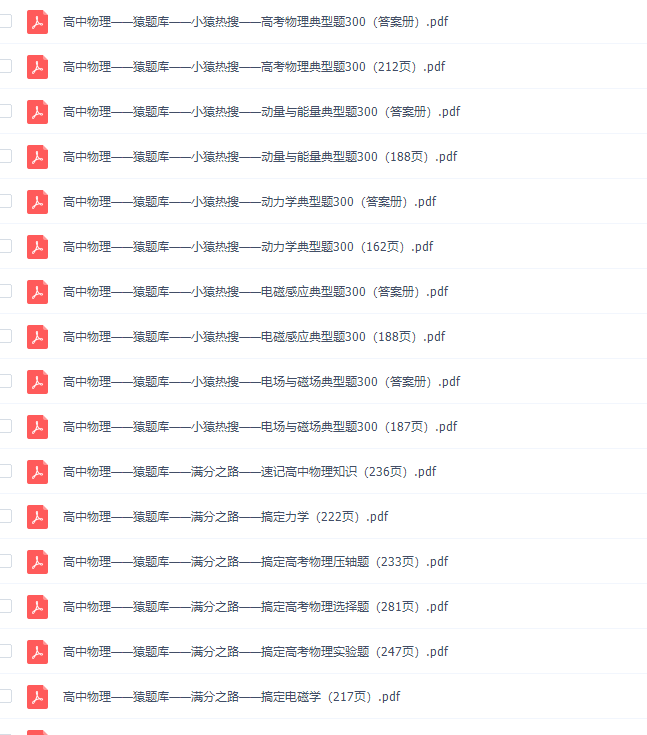Open 搞定高考物理选择题（281页）.pdf

[255, 606]
